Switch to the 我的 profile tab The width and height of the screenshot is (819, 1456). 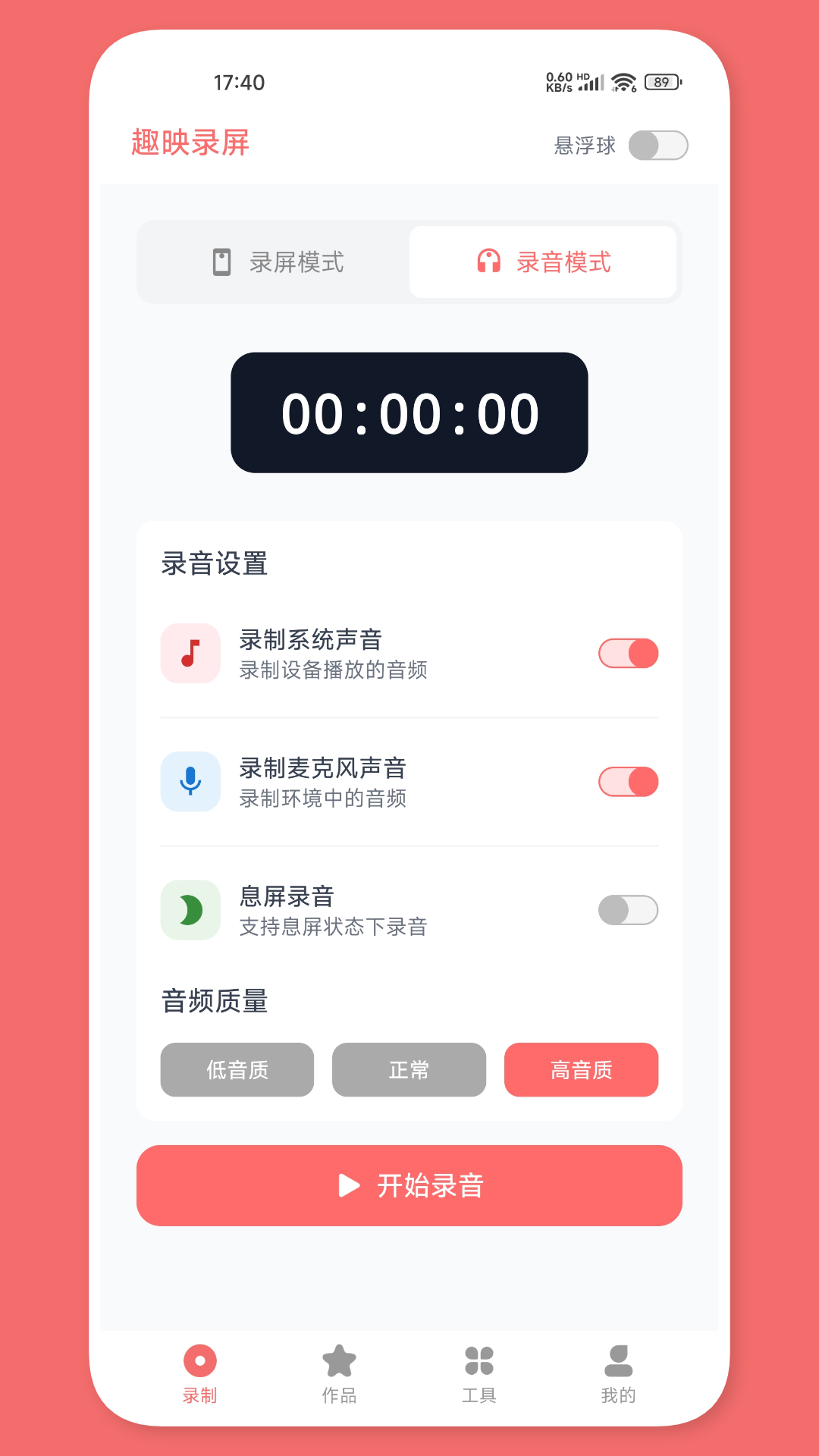(x=618, y=1374)
